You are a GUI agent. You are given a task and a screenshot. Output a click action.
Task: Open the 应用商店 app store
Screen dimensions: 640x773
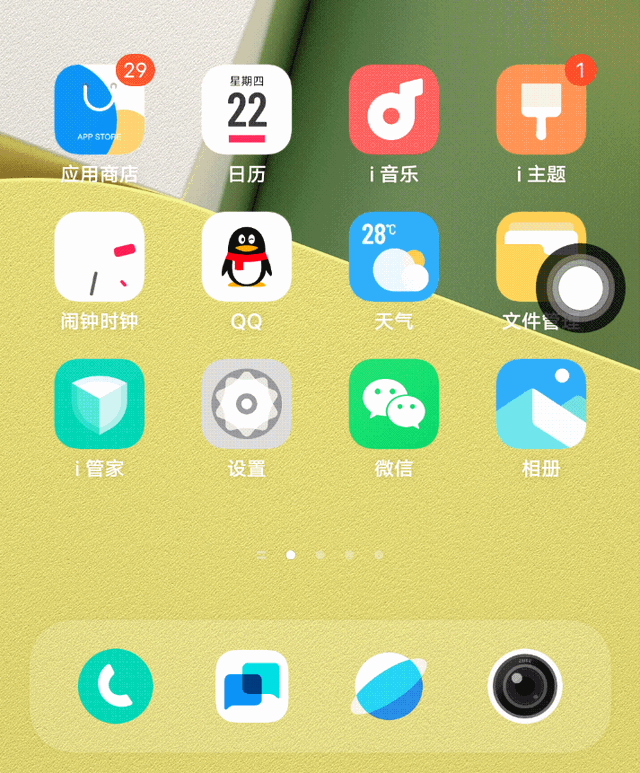pos(99,110)
